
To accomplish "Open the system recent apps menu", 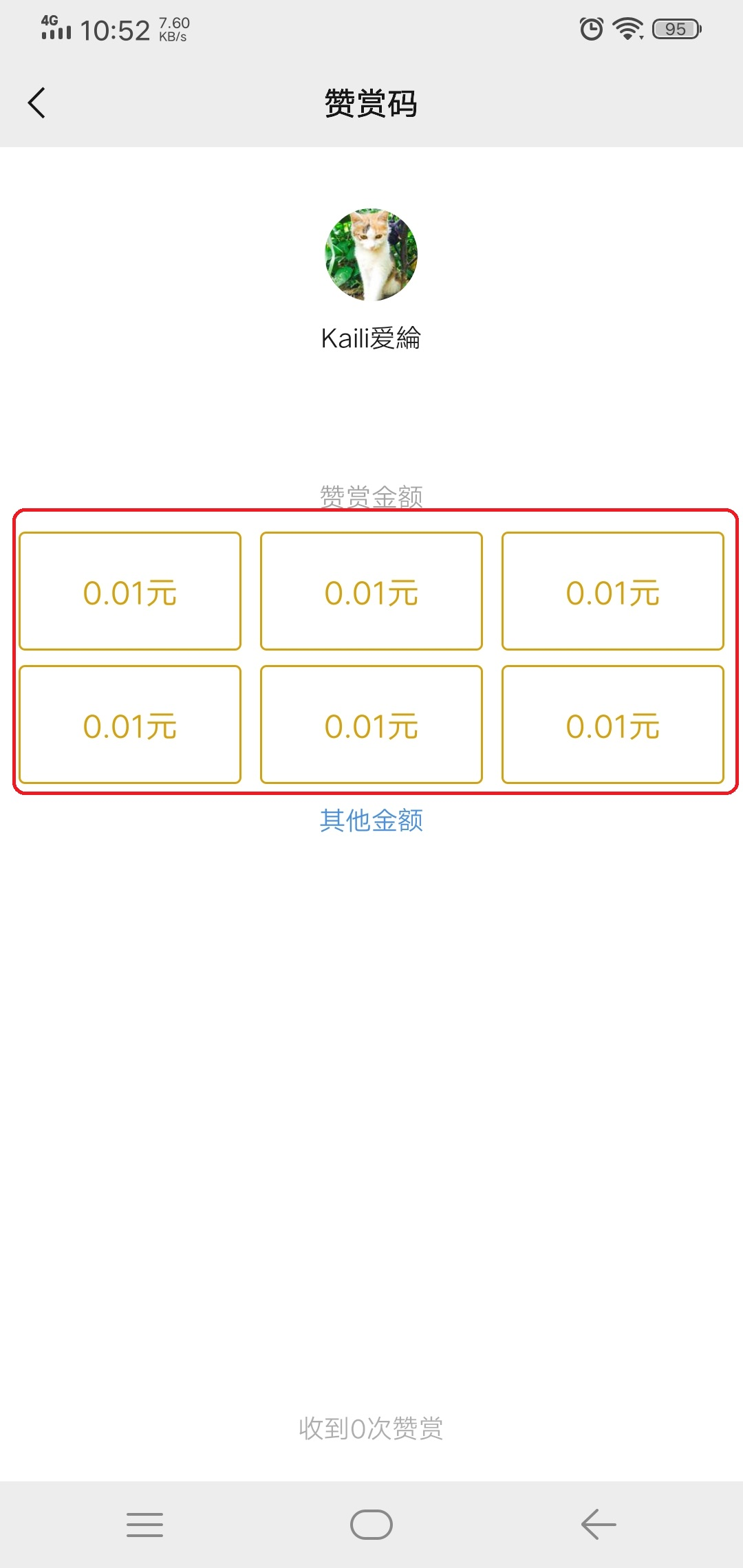I will (144, 1525).
